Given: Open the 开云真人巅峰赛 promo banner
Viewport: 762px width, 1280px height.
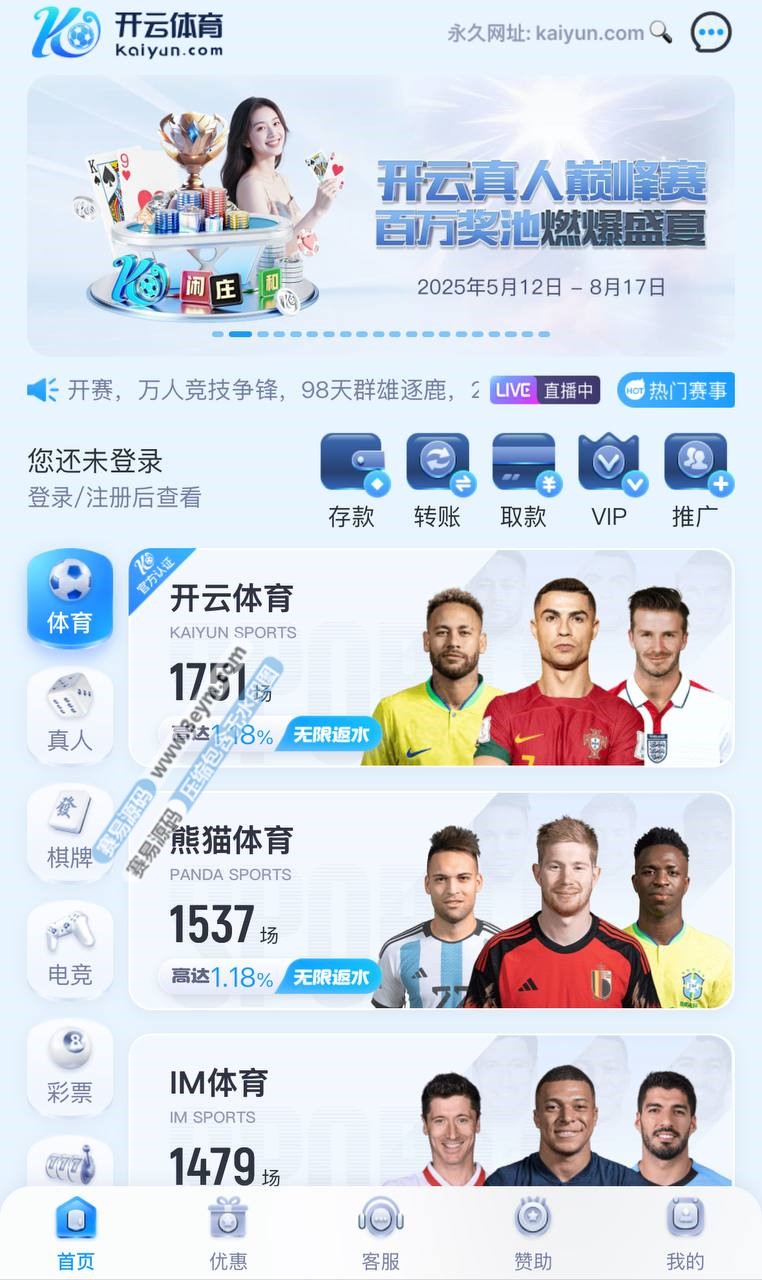Looking at the screenshot, I should point(381,215).
